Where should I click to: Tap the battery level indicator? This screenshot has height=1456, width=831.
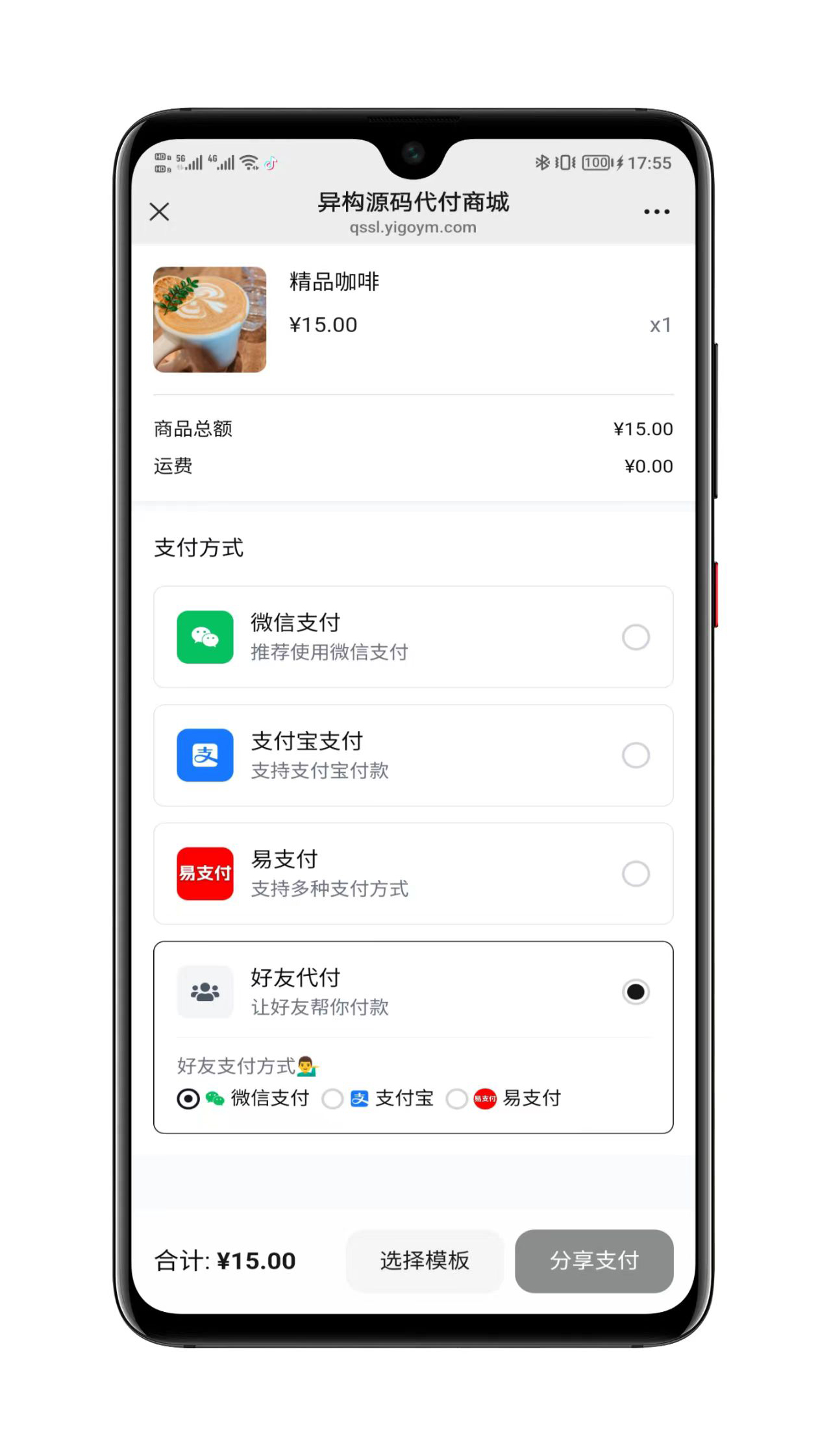(x=595, y=162)
